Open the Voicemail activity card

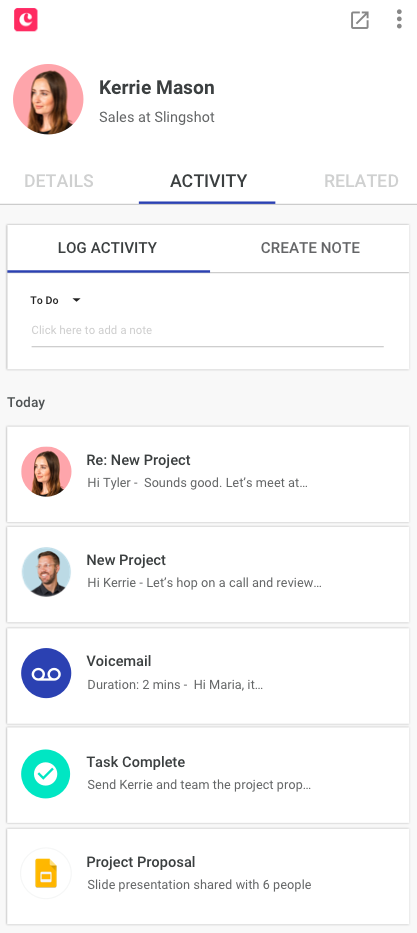[x=208, y=675]
